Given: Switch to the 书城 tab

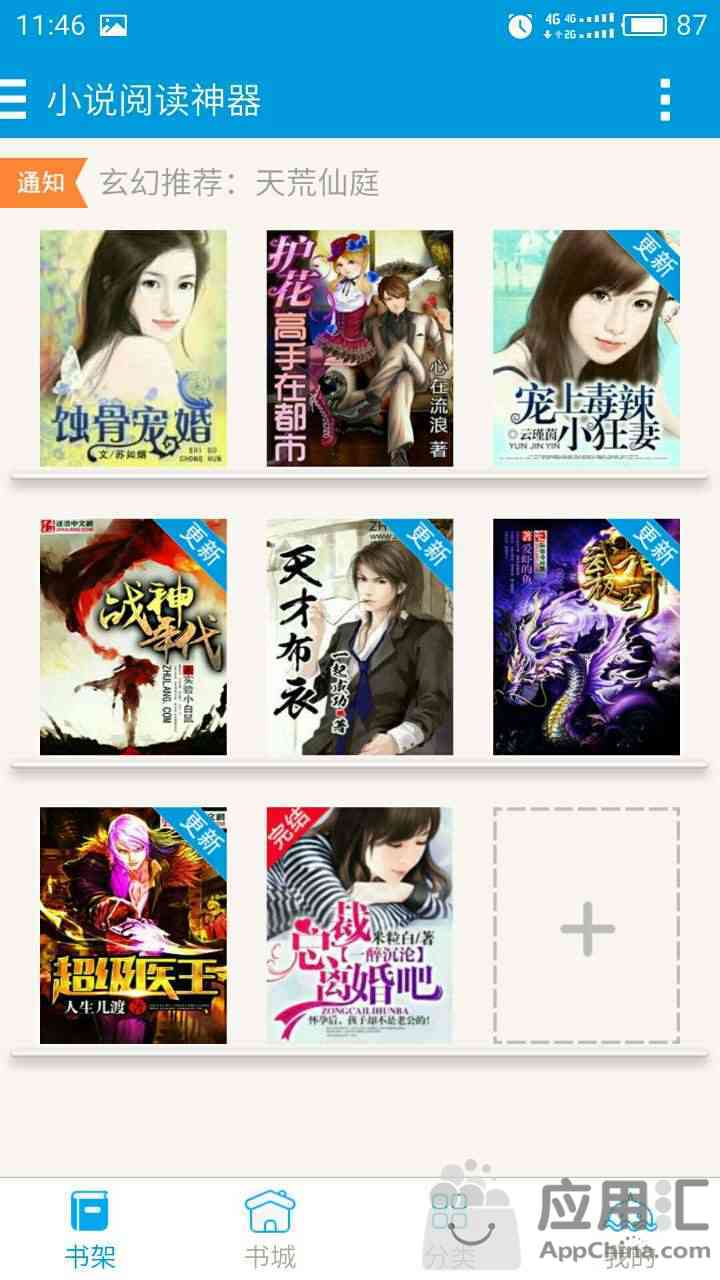Looking at the screenshot, I should [270, 1228].
